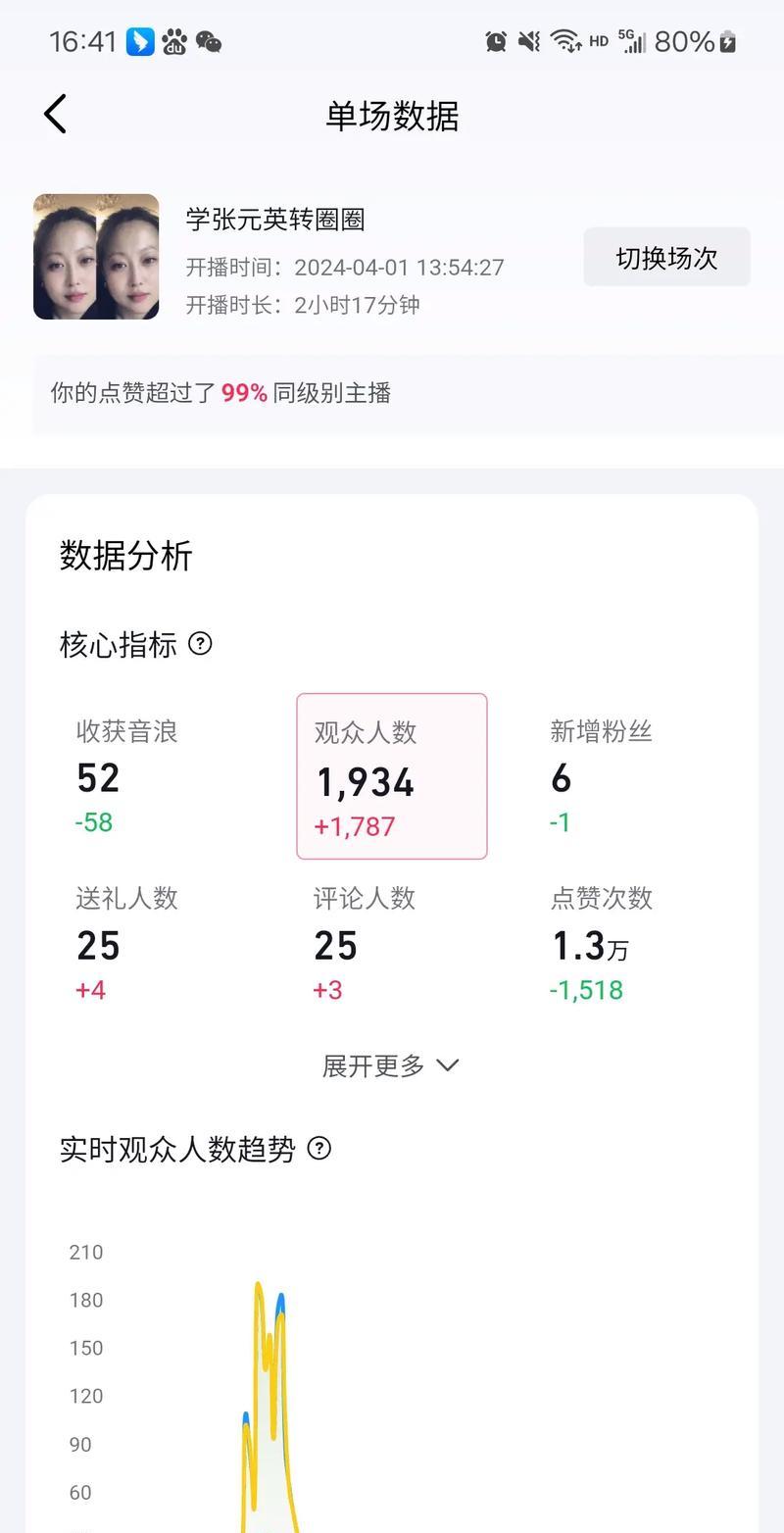Image resolution: width=784 pixels, height=1533 pixels.
Task: Select the 观众人数 metric card
Action: click(x=392, y=776)
